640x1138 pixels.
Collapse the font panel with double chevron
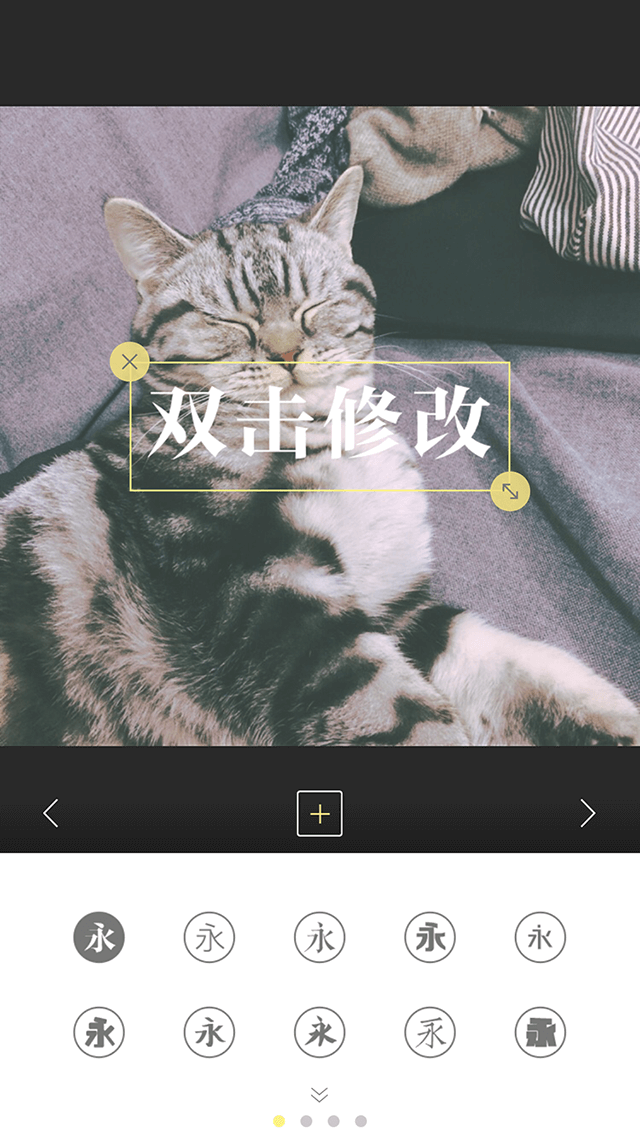pyautogui.click(x=320, y=1094)
